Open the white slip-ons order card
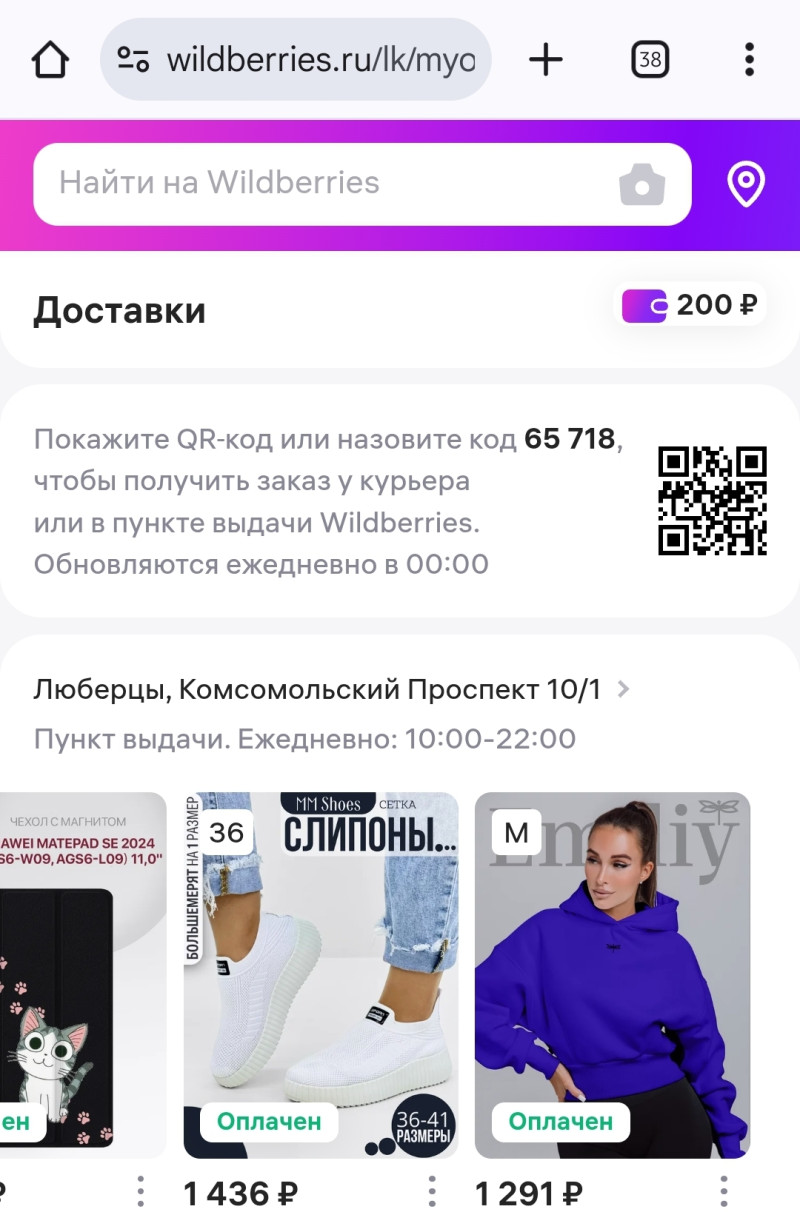 click(321, 975)
